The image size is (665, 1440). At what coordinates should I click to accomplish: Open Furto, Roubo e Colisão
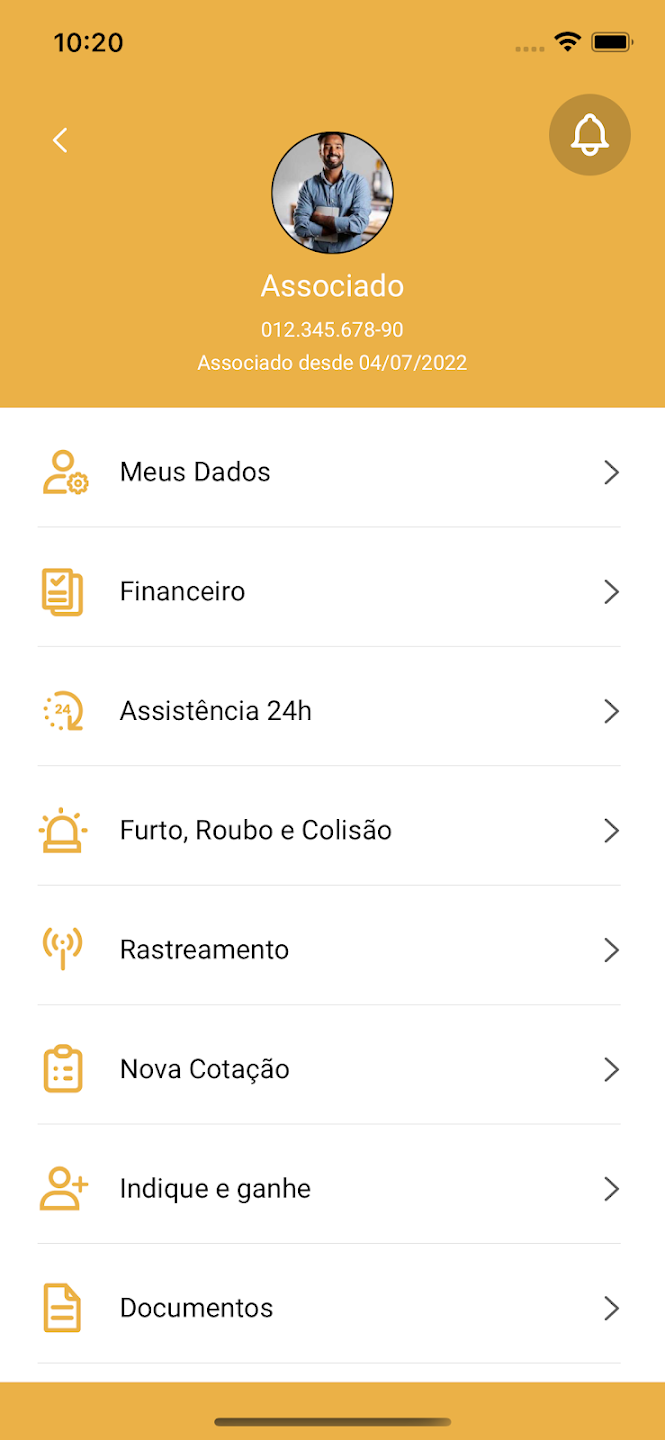pos(329,831)
